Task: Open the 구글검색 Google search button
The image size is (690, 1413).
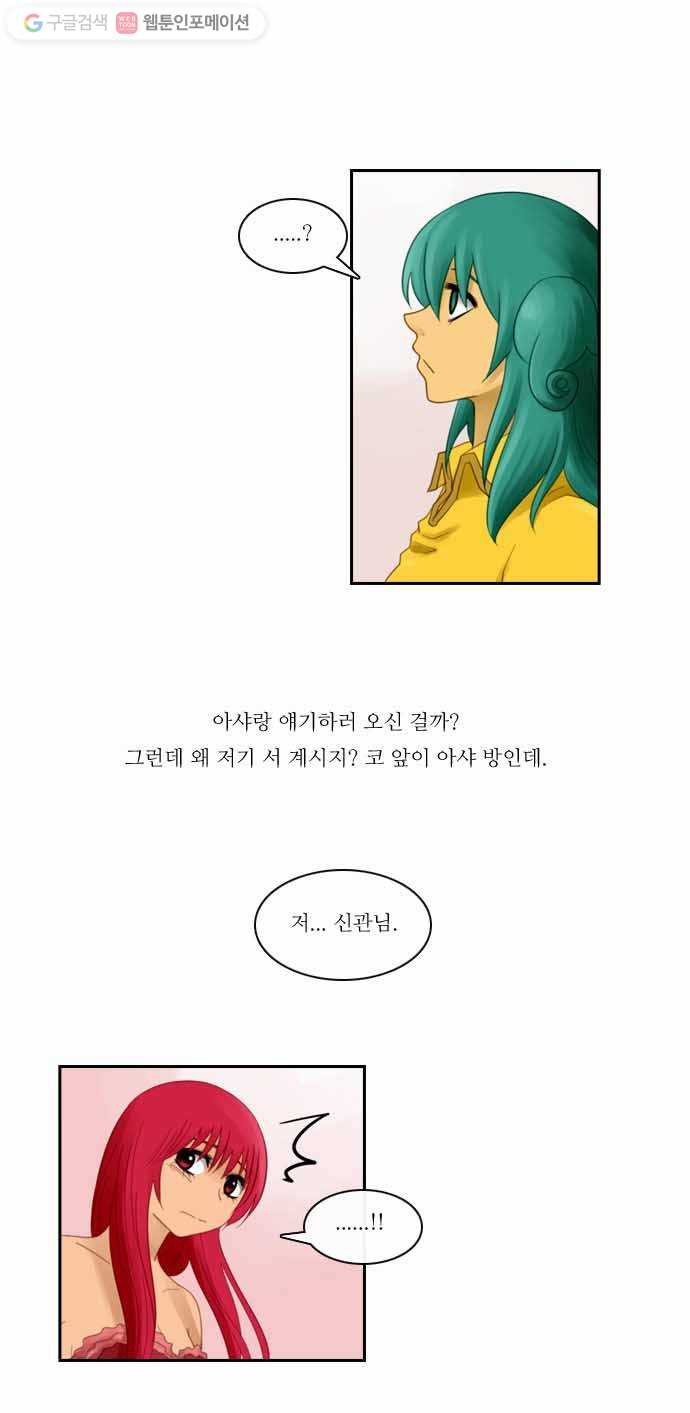Action: (64, 23)
